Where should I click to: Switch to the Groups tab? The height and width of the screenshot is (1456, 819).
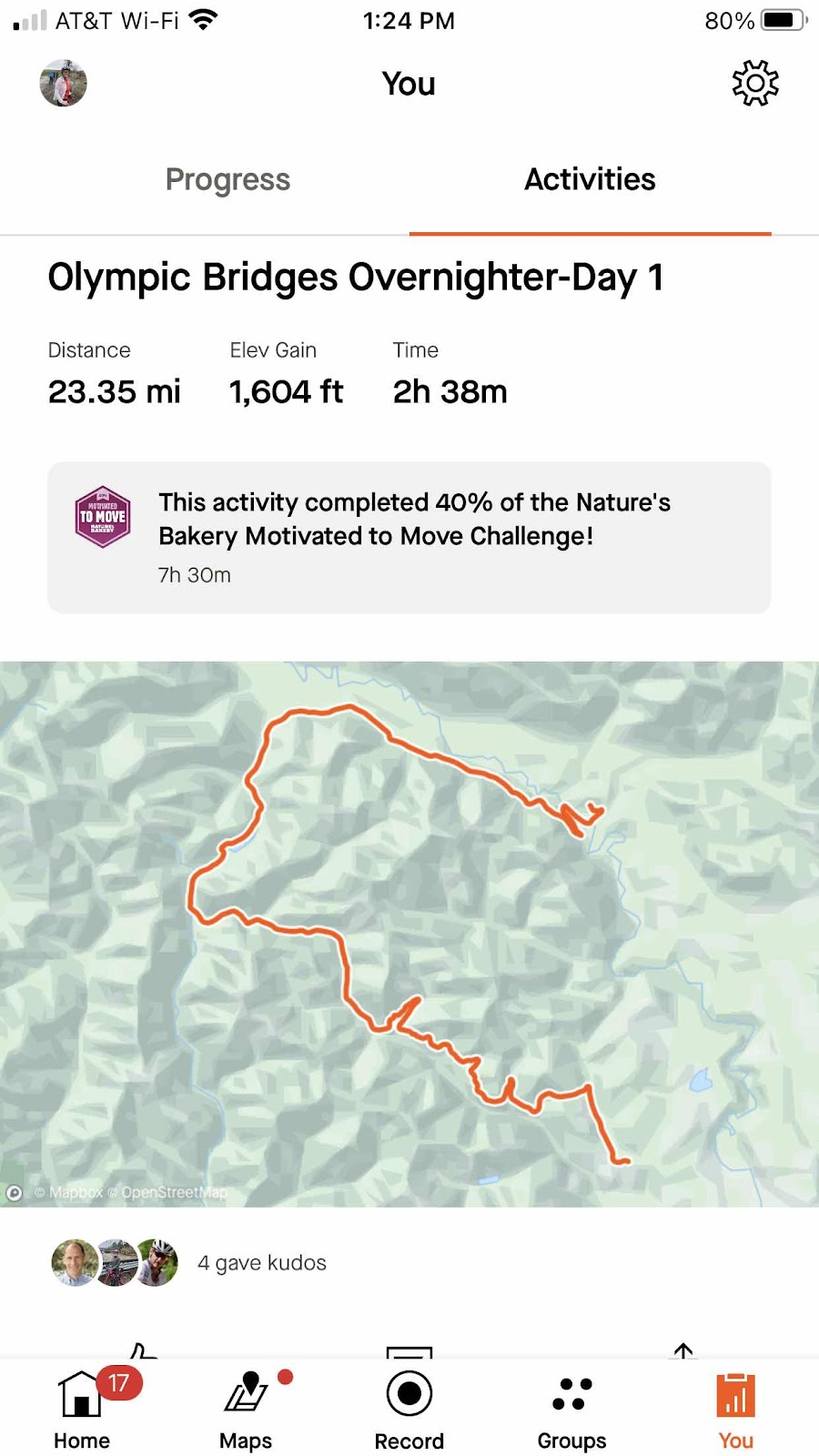[571, 1410]
